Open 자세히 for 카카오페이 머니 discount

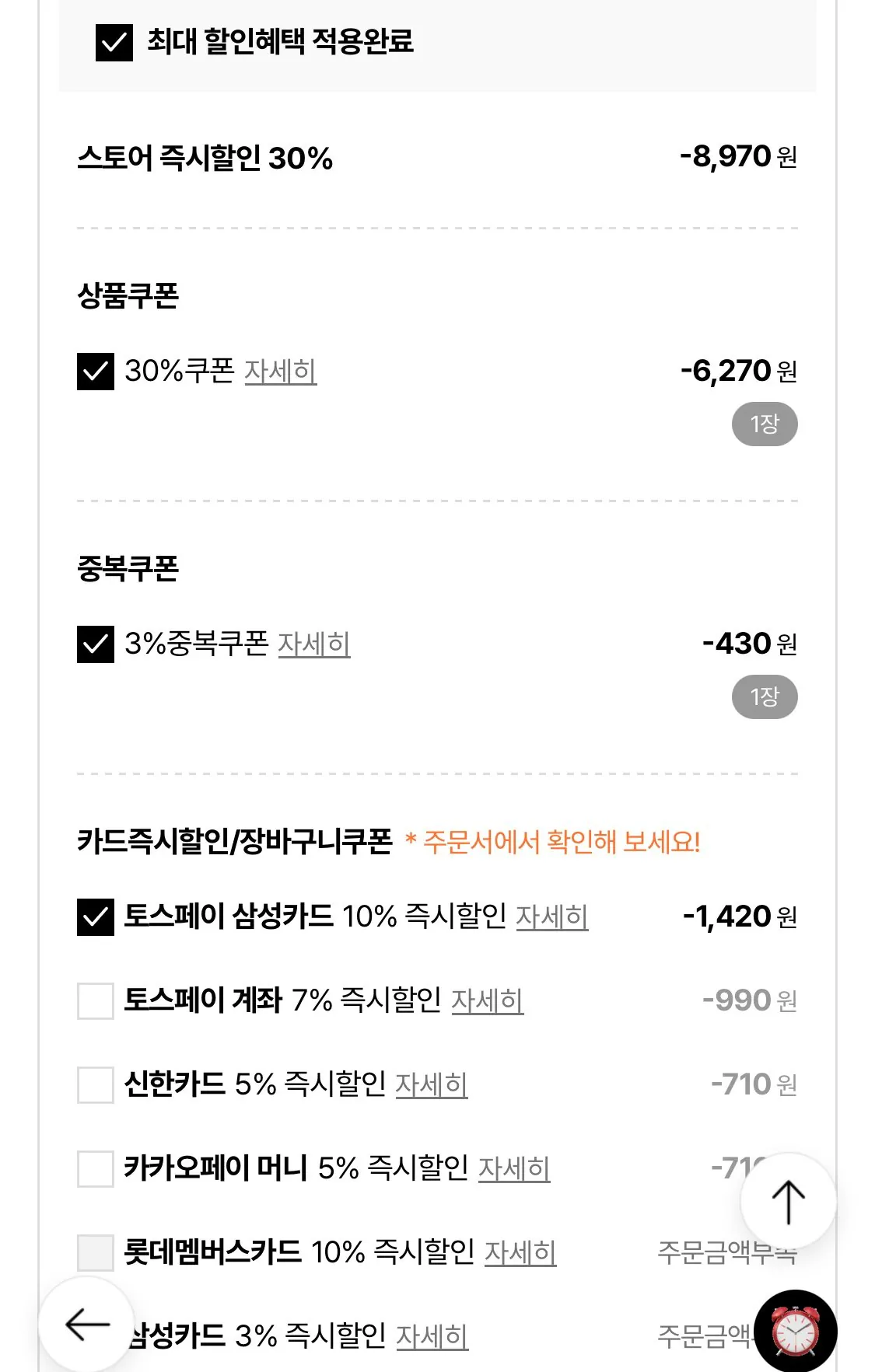click(x=516, y=1169)
